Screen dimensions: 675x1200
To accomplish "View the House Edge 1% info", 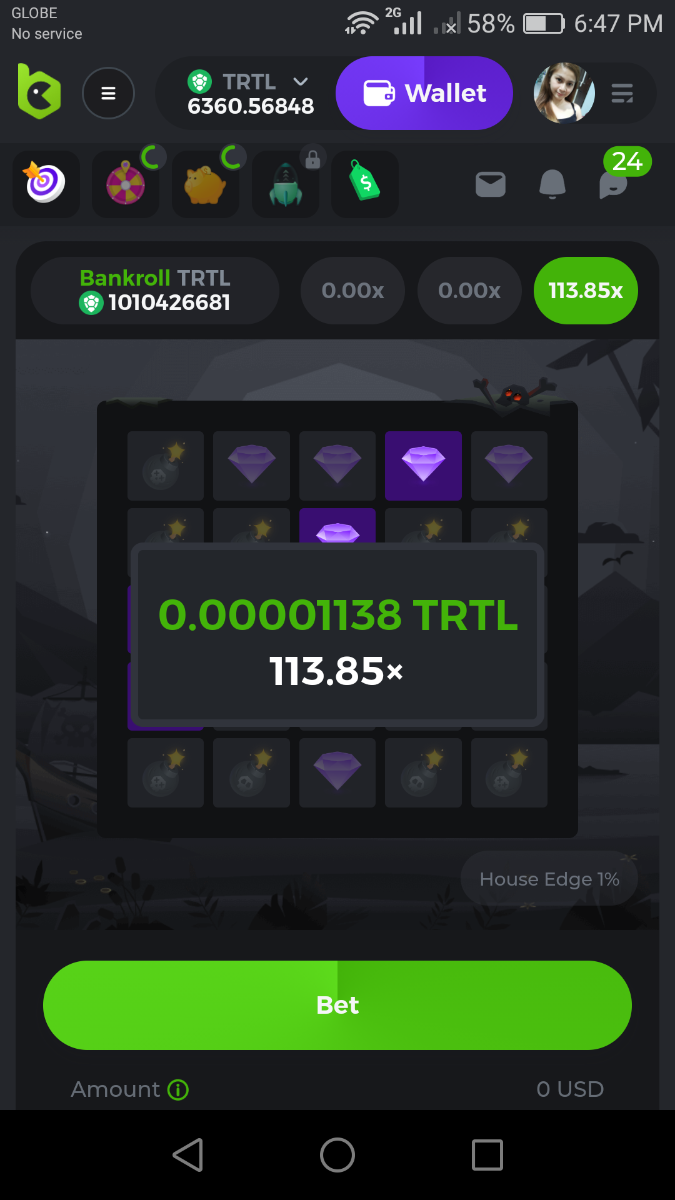I will click(549, 879).
